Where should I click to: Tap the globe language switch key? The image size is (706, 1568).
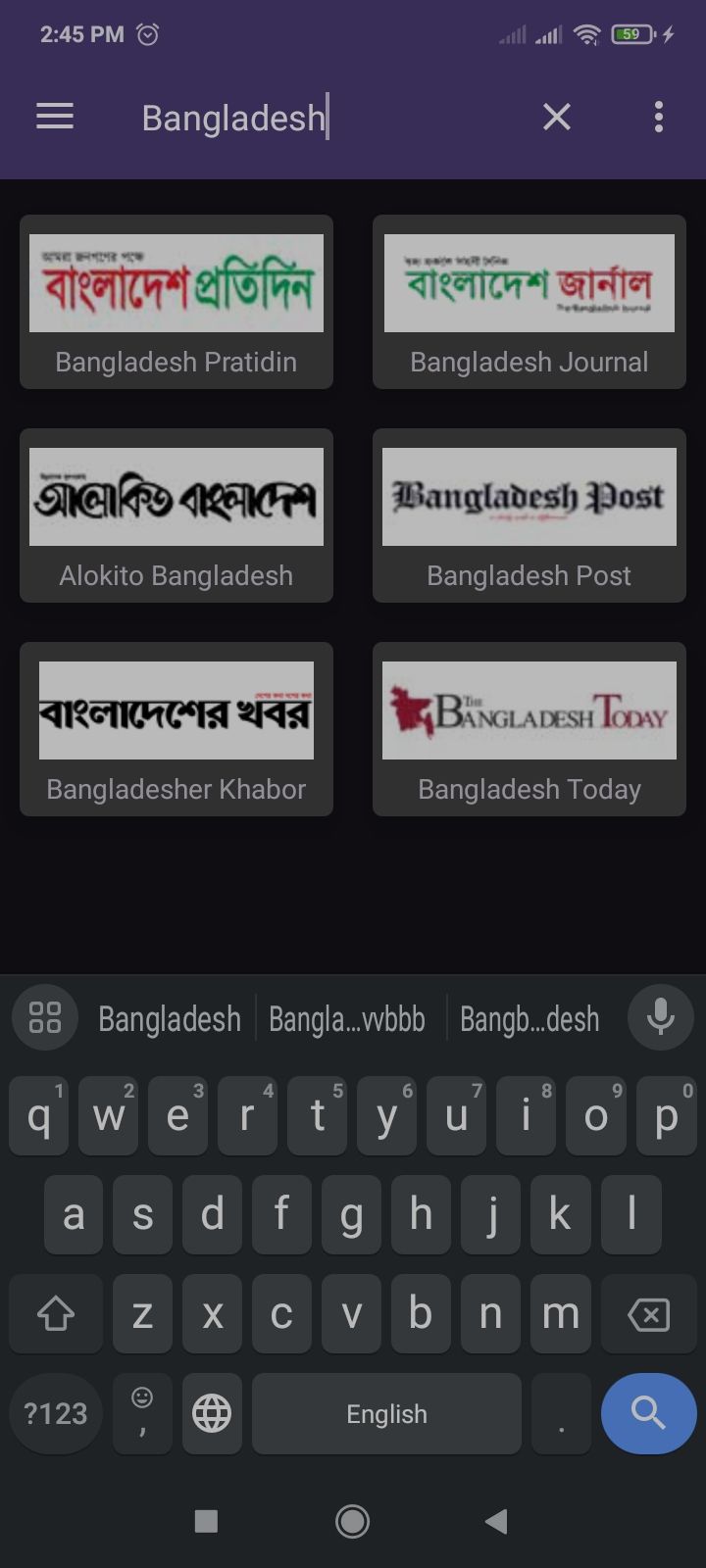pyautogui.click(x=212, y=1413)
